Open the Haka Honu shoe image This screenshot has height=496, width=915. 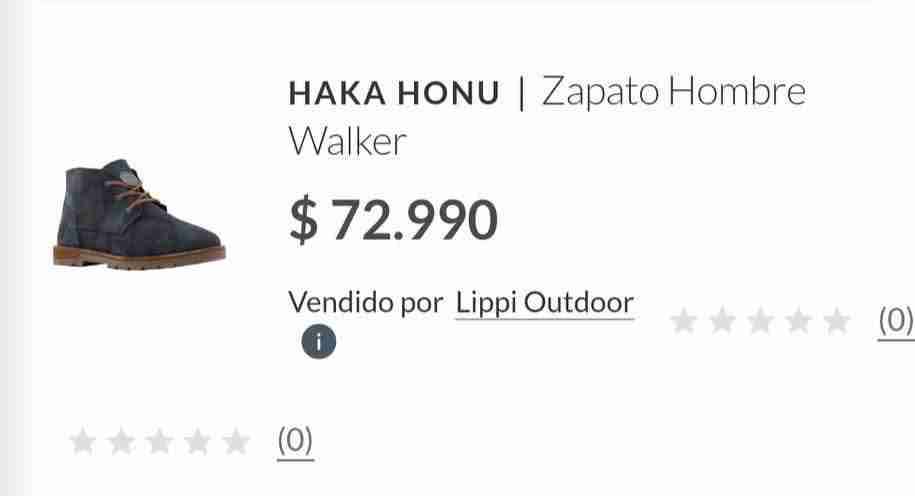(139, 215)
